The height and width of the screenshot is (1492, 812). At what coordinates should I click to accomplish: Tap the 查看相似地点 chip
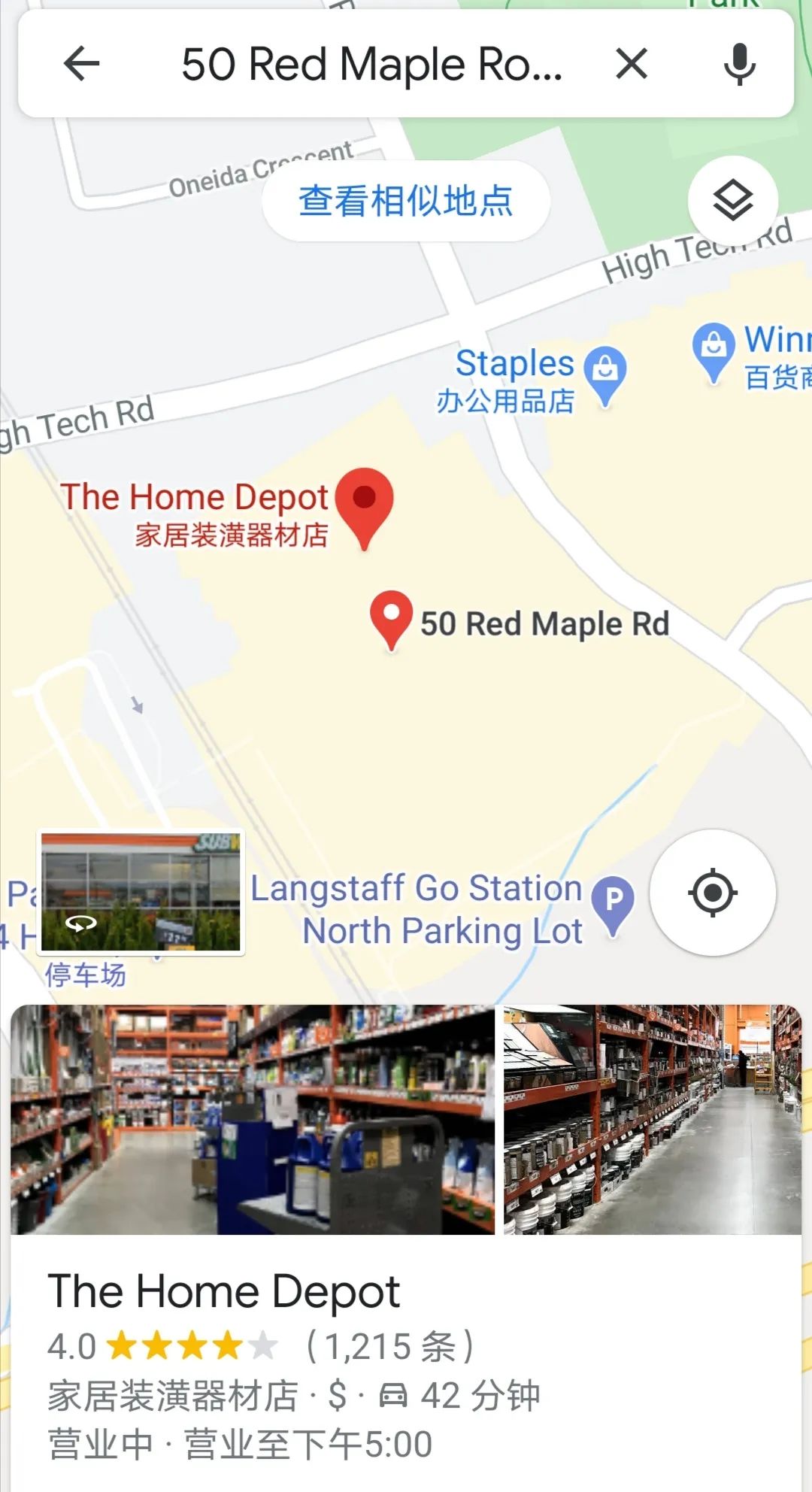[x=406, y=202]
